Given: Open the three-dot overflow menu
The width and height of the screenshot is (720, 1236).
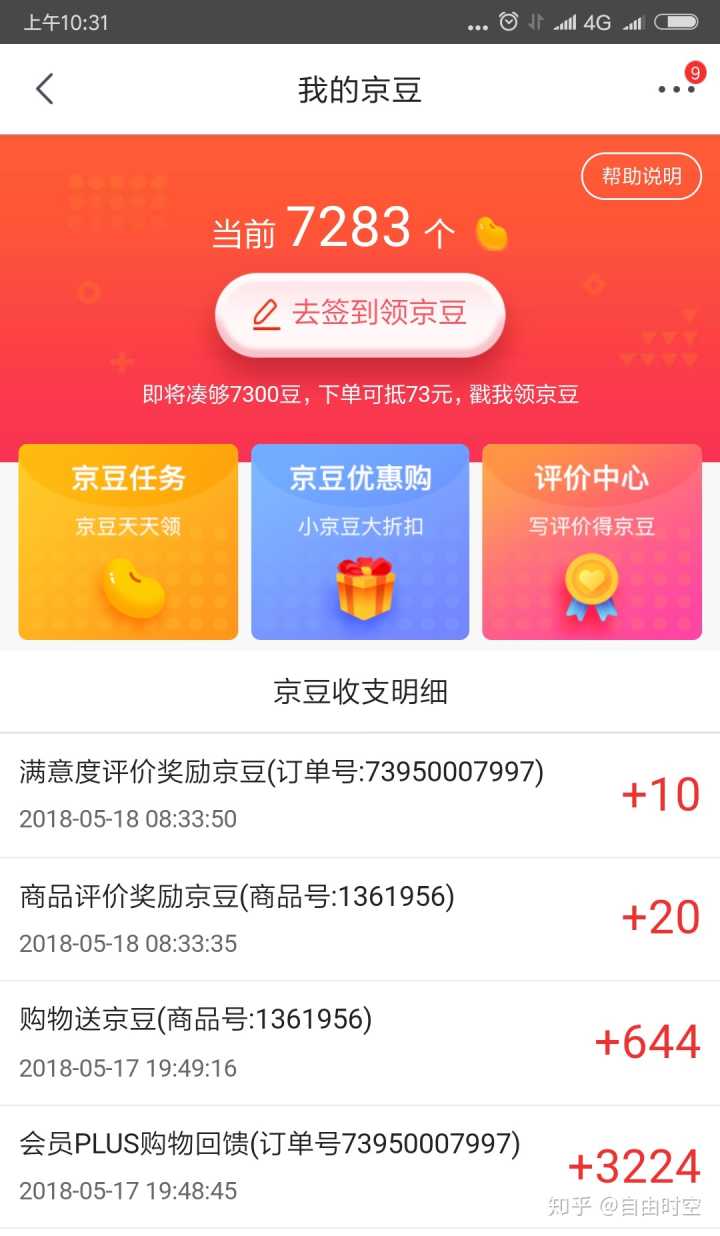Looking at the screenshot, I should (x=676, y=89).
